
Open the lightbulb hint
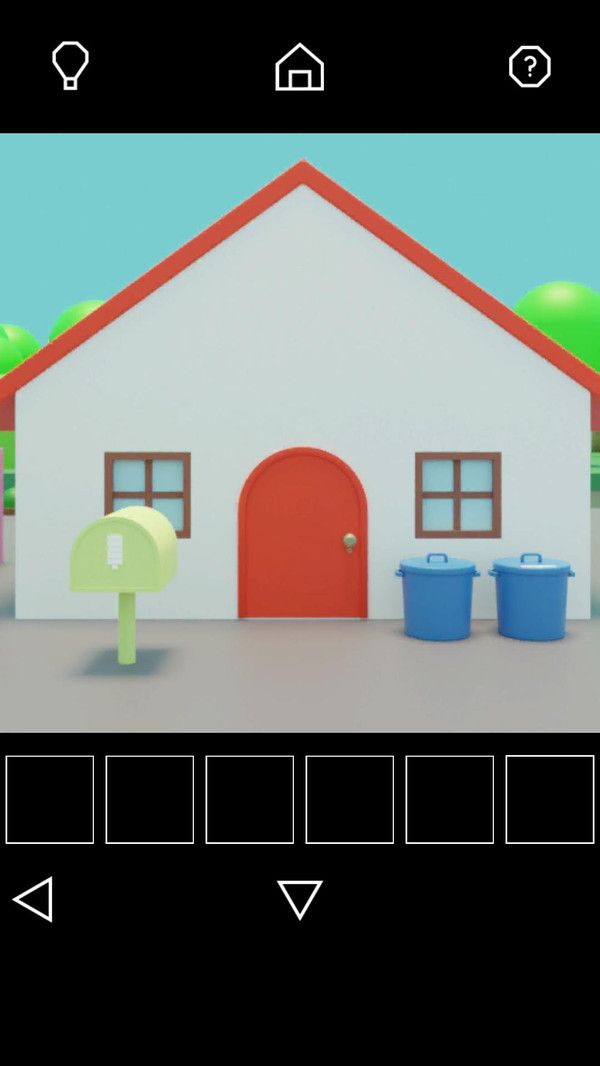click(x=70, y=66)
